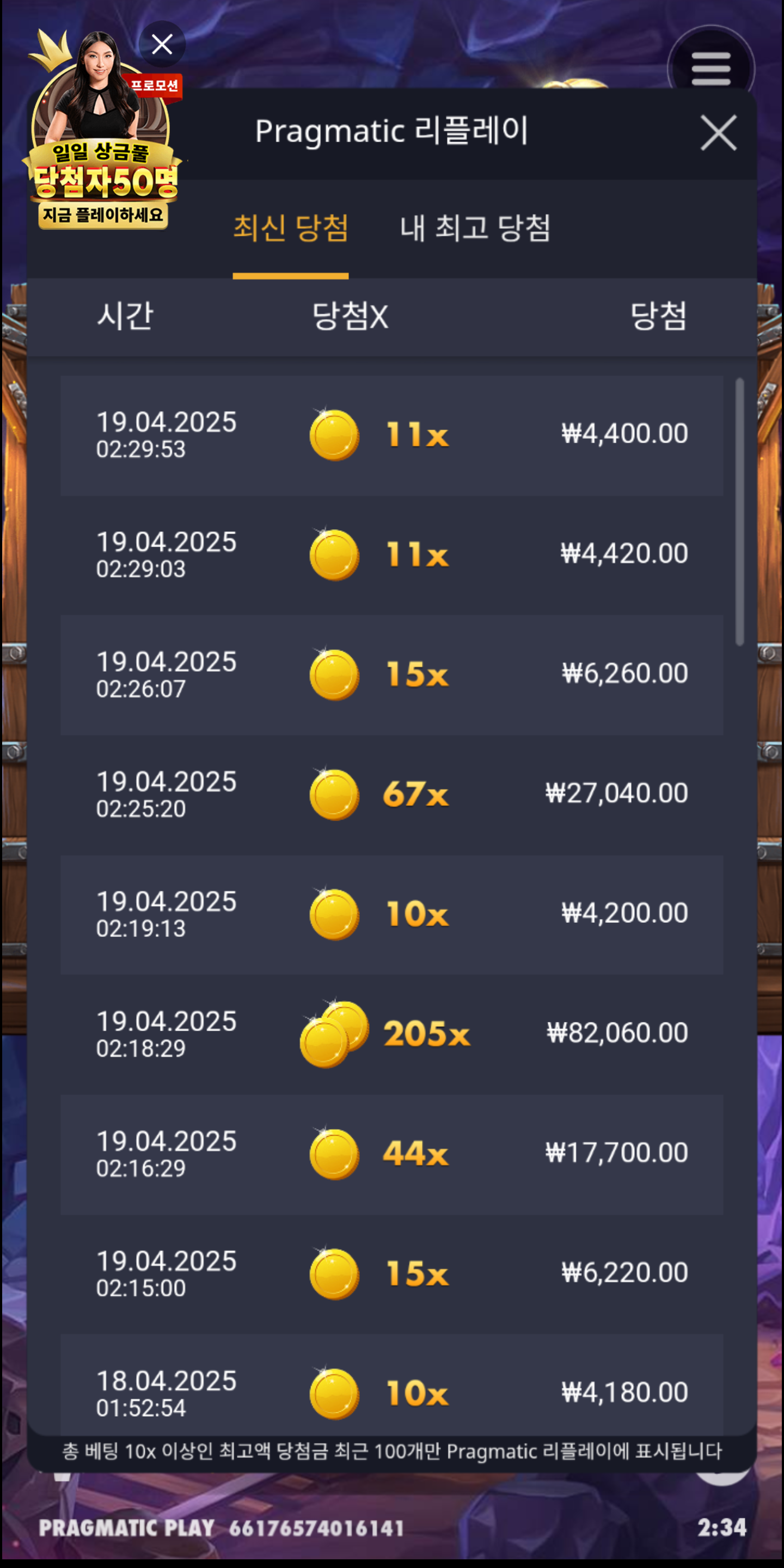
Task: Dismiss the 프로모션 banner
Action: click(x=162, y=44)
